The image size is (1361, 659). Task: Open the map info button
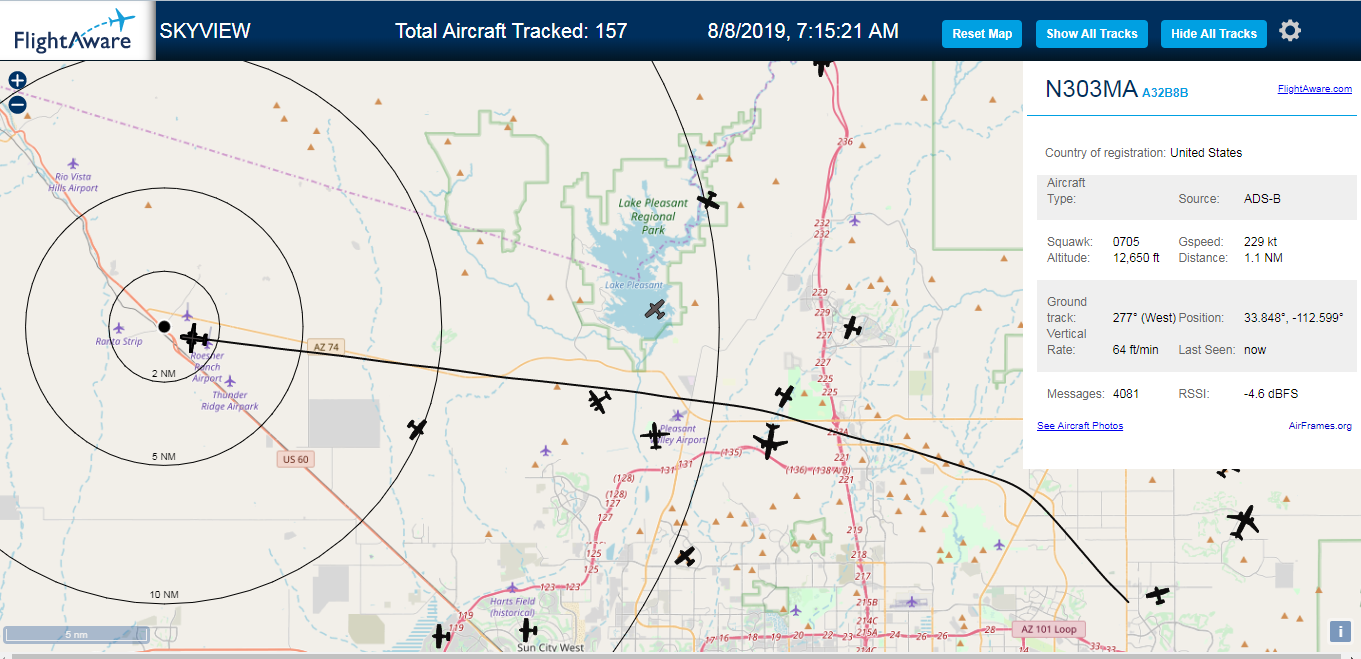coord(1340,632)
